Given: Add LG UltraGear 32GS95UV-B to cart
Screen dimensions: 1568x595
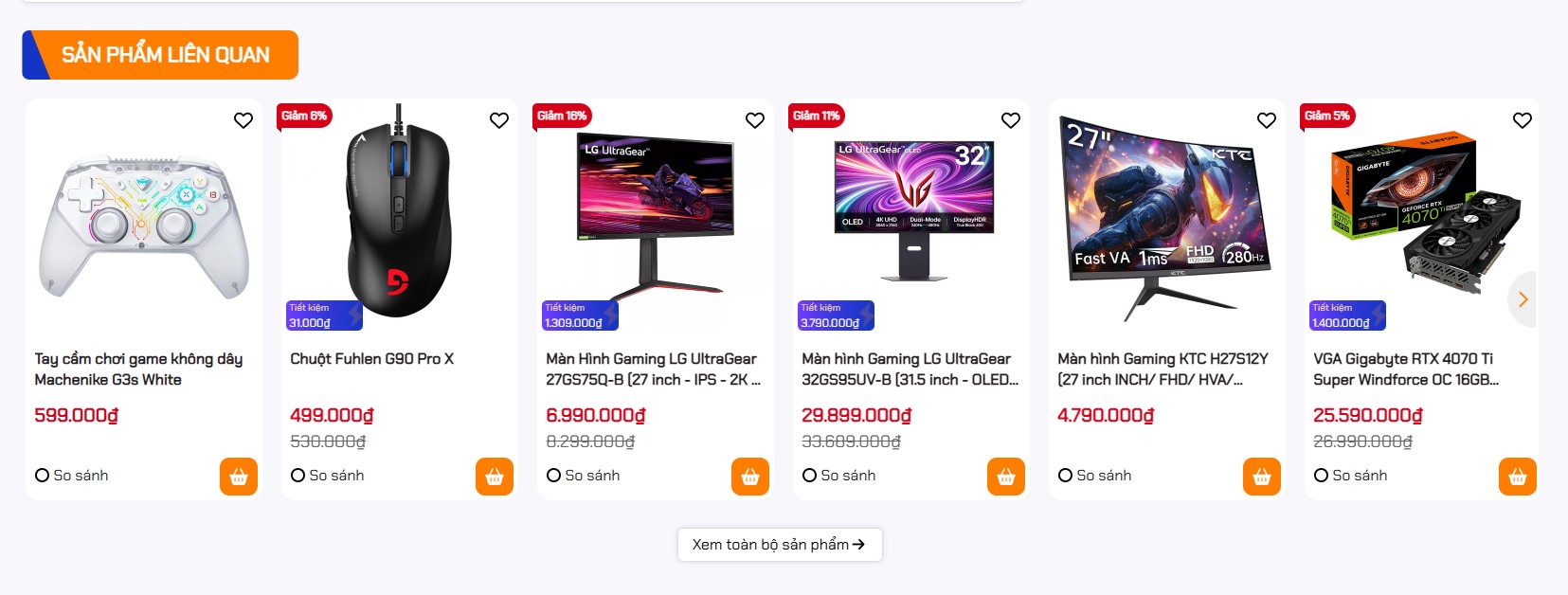Looking at the screenshot, I should [x=1006, y=477].
